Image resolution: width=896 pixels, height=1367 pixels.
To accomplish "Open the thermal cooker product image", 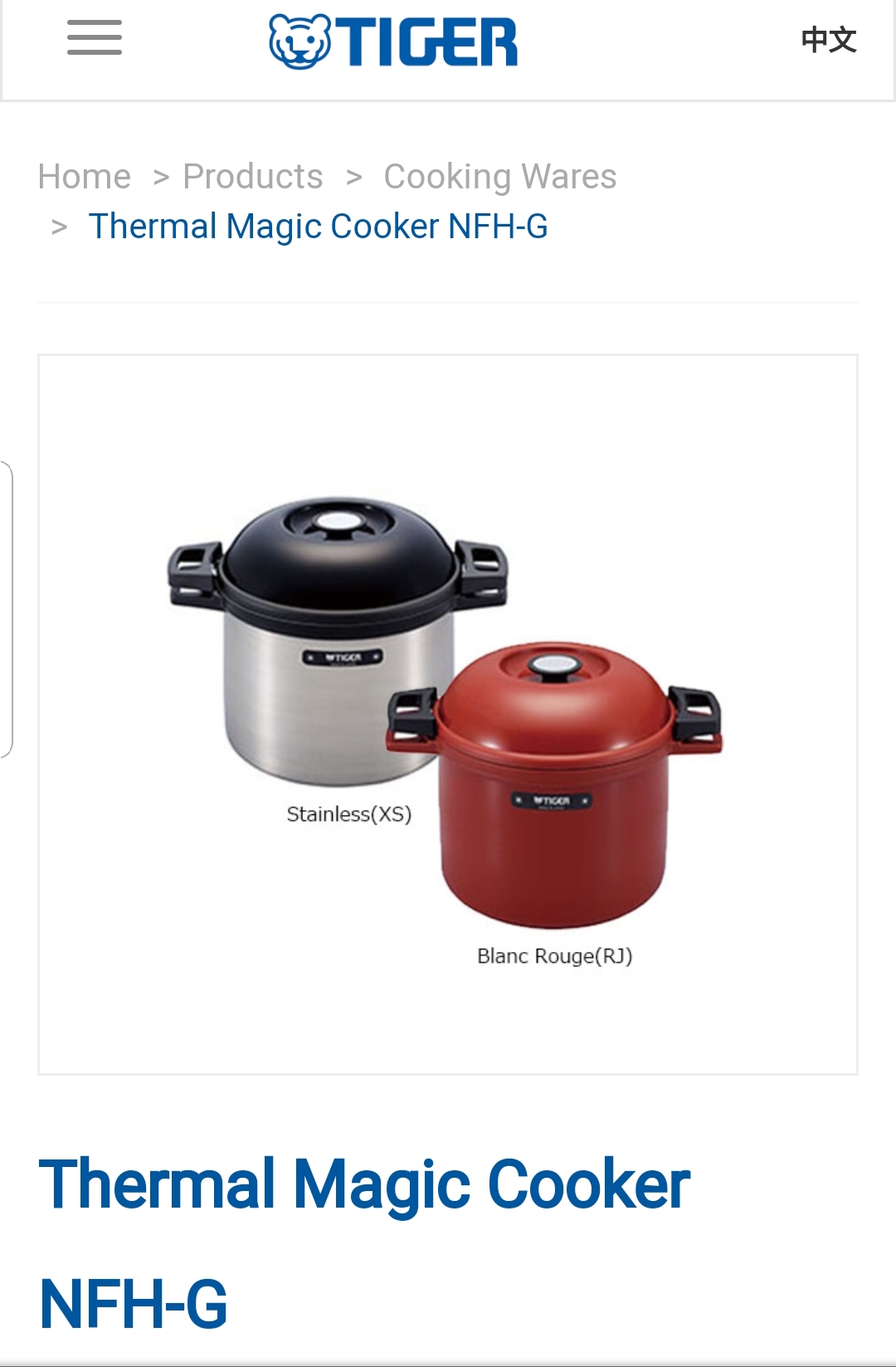I will pos(448,714).
